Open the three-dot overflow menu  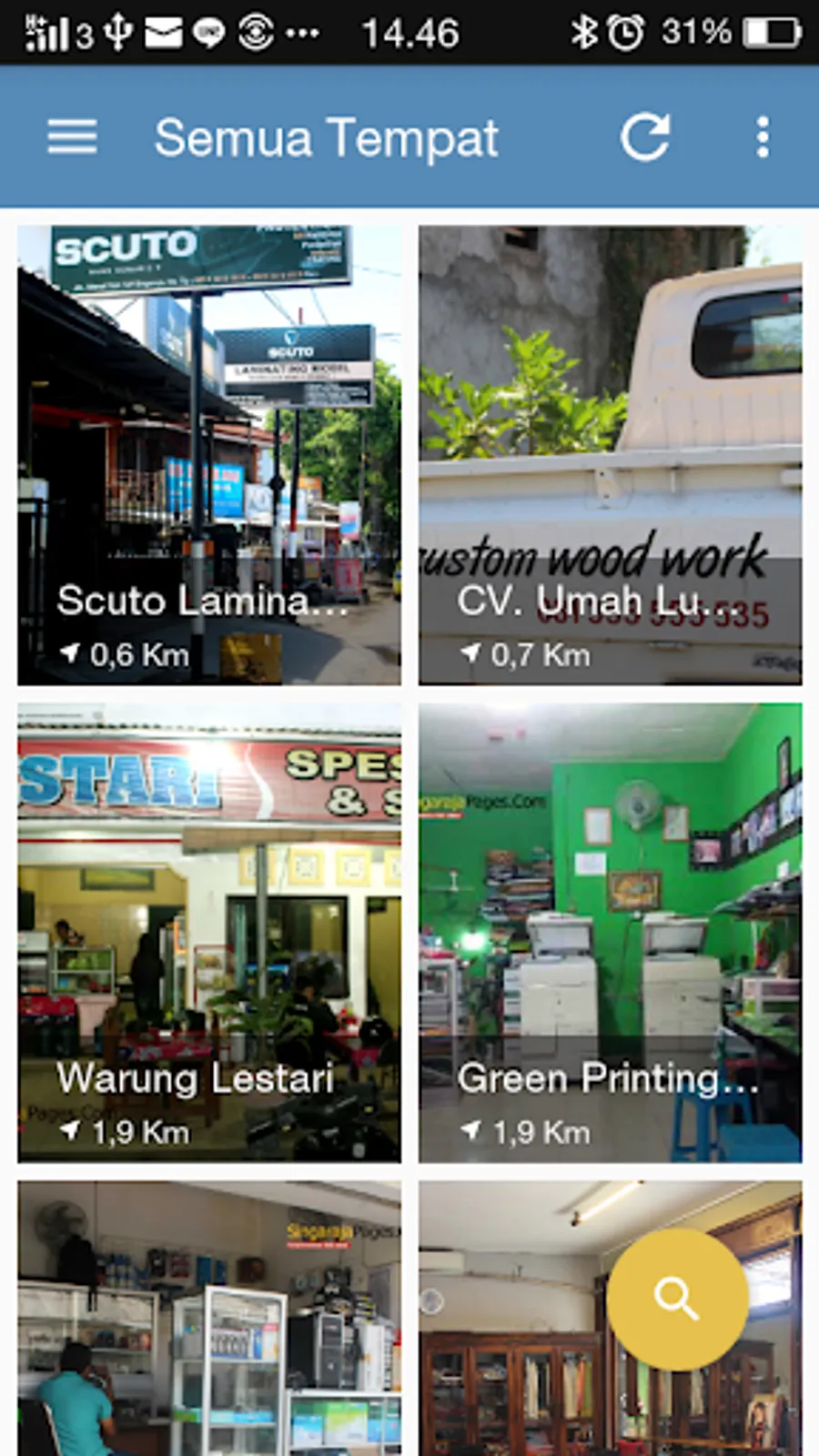[x=763, y=137]
